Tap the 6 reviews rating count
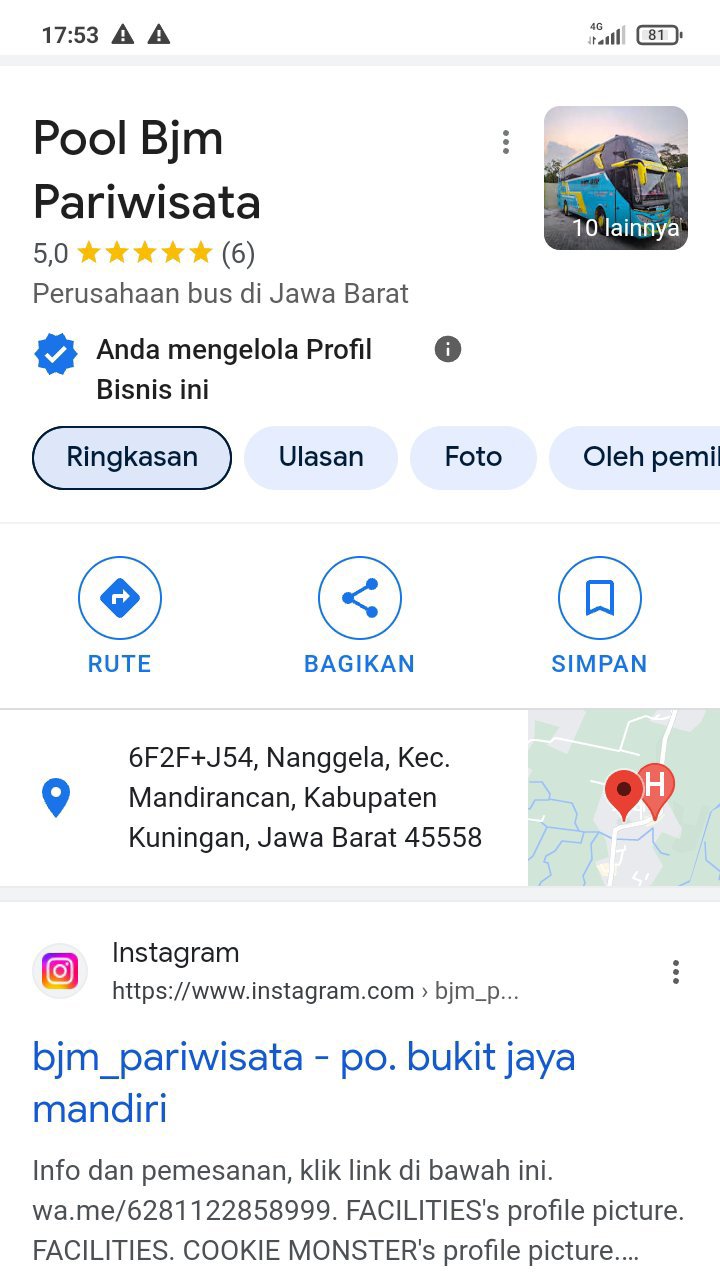Viewport: 720px width, 1280px height. point(238,253)
